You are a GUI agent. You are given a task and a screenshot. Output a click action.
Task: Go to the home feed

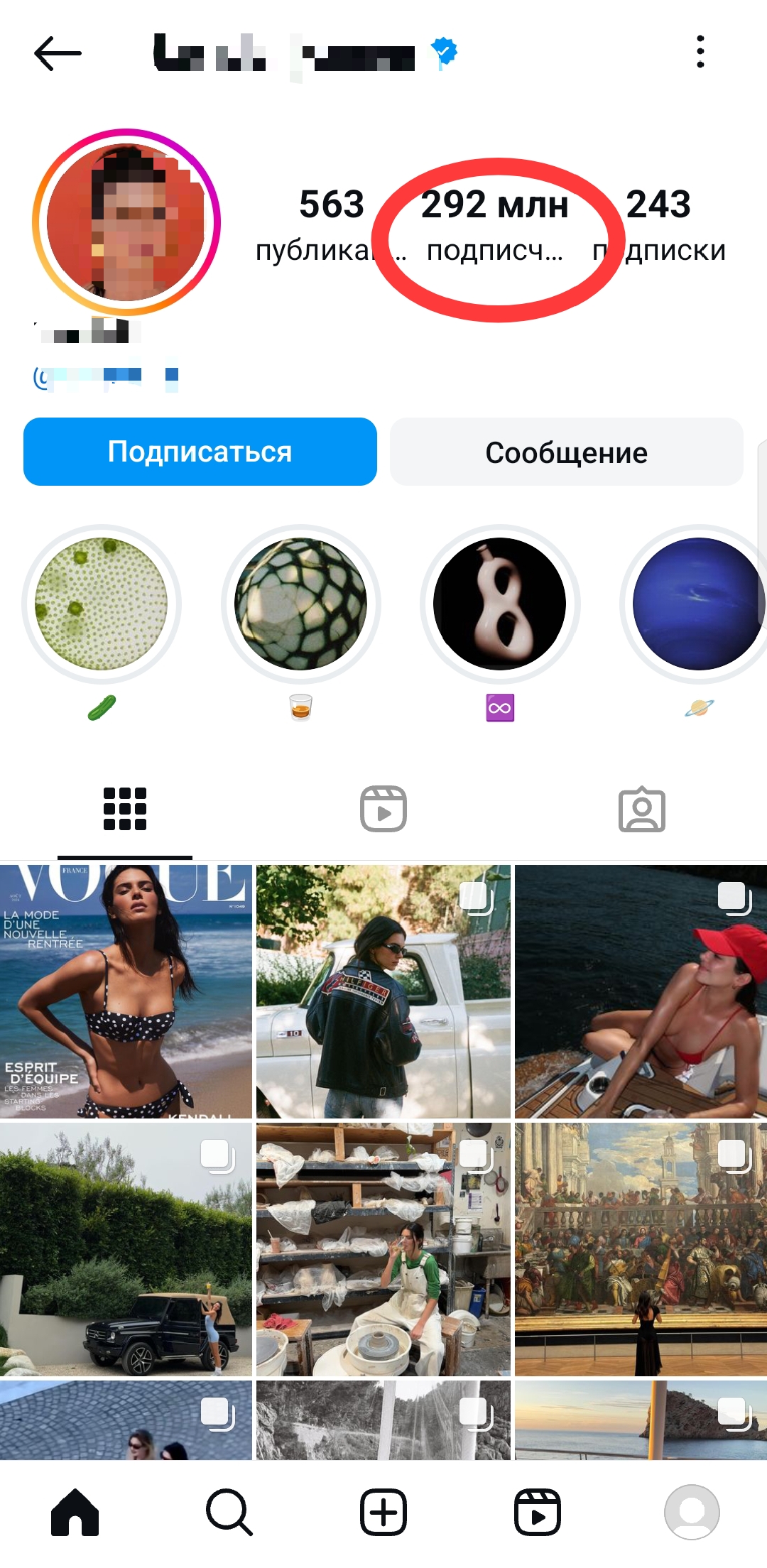(x=75, y=1513)
